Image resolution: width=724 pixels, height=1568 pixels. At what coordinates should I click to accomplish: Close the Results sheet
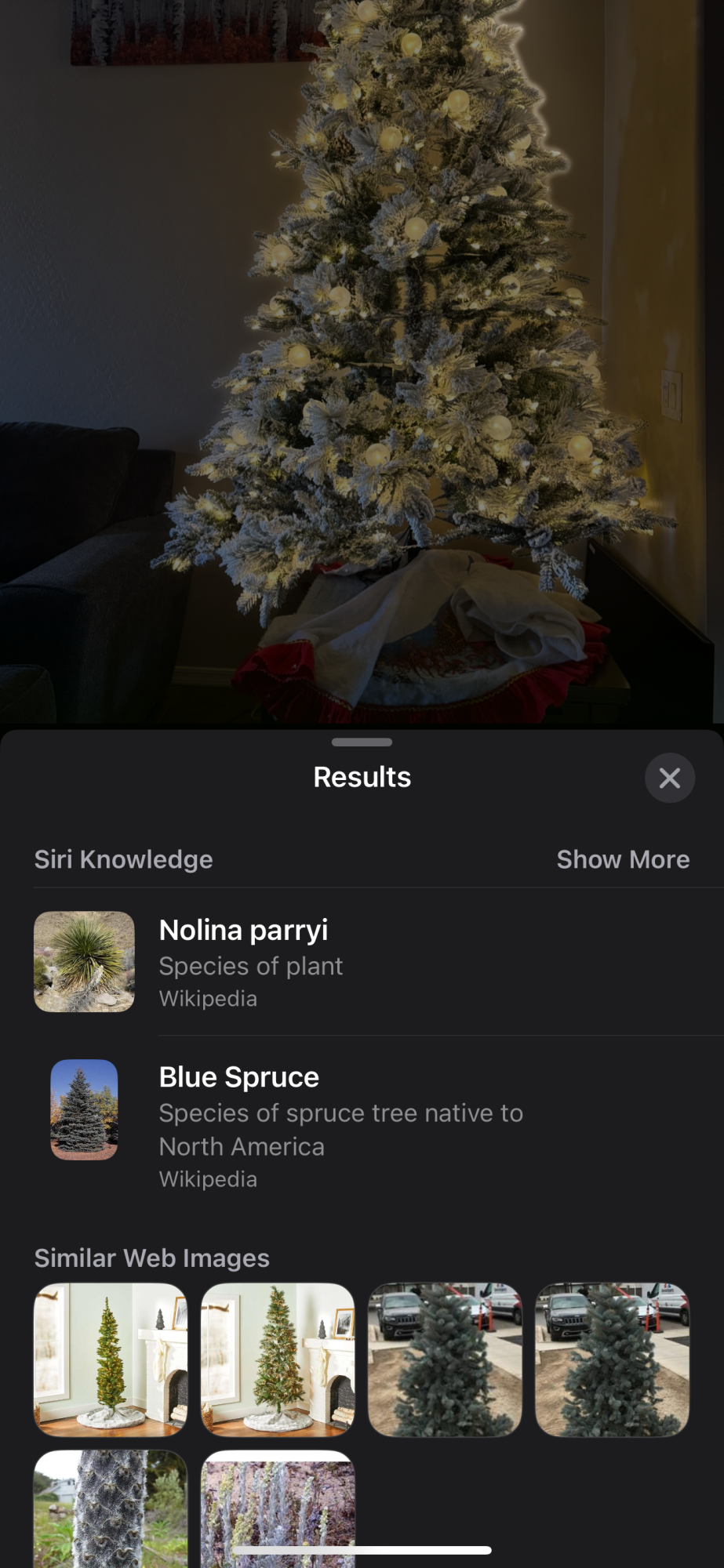[x=669, y=778]
